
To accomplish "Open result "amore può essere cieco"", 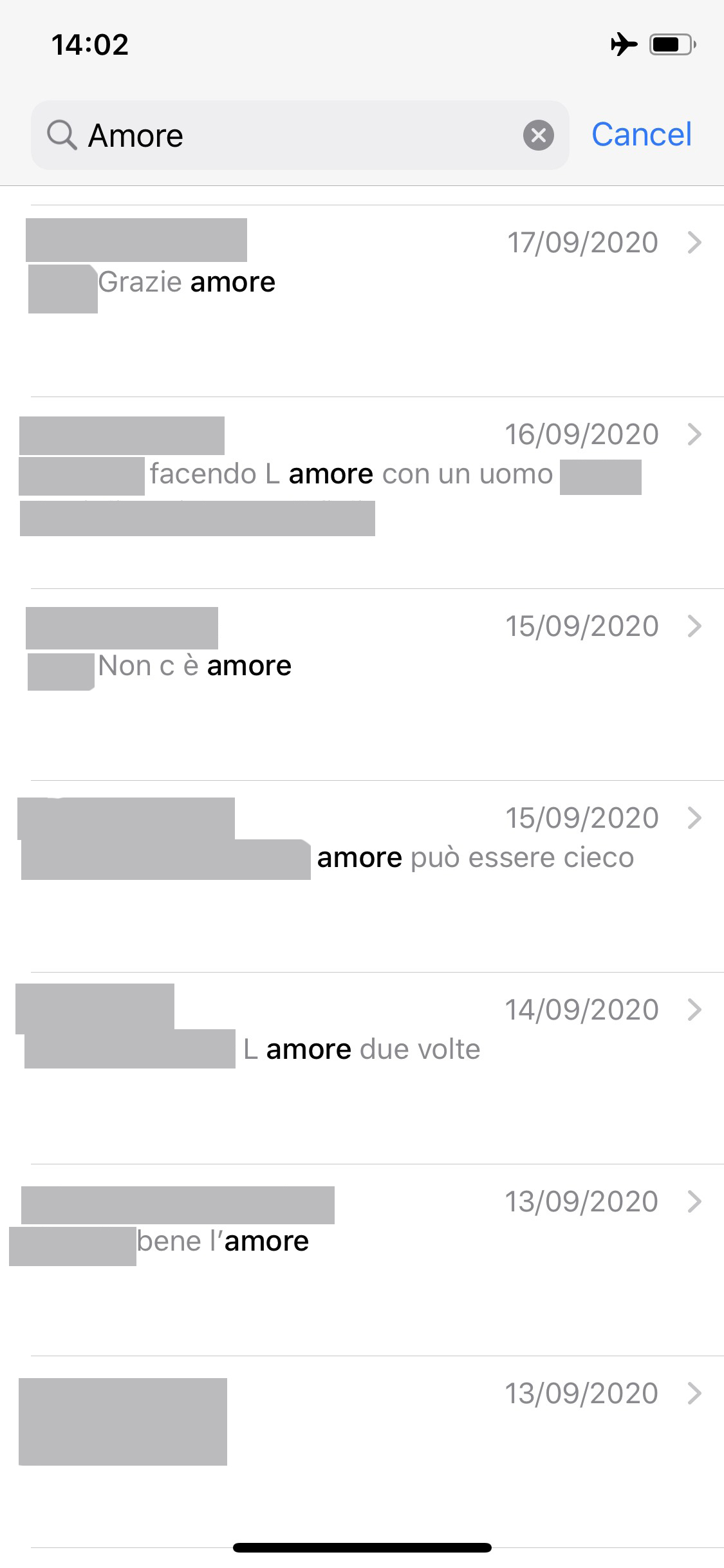I will click(362, 876).
